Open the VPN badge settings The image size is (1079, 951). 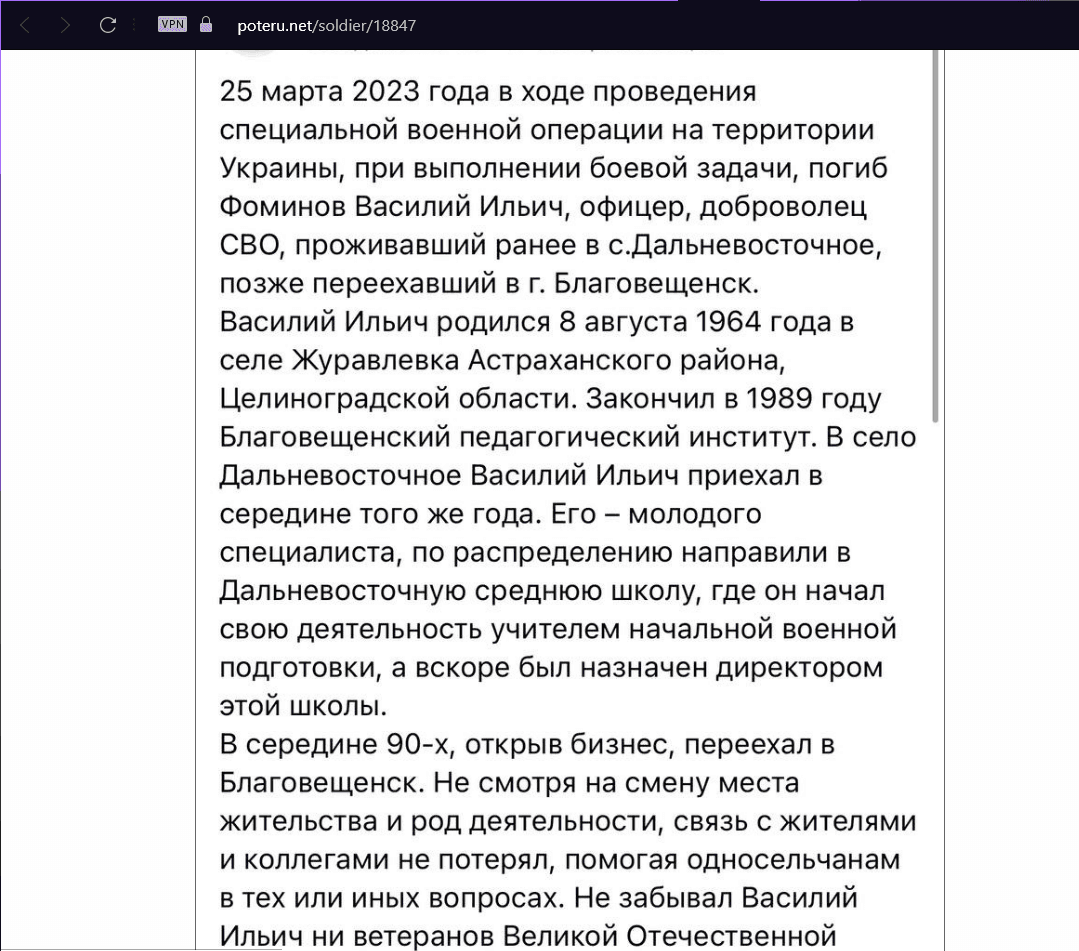coord(172,24)
